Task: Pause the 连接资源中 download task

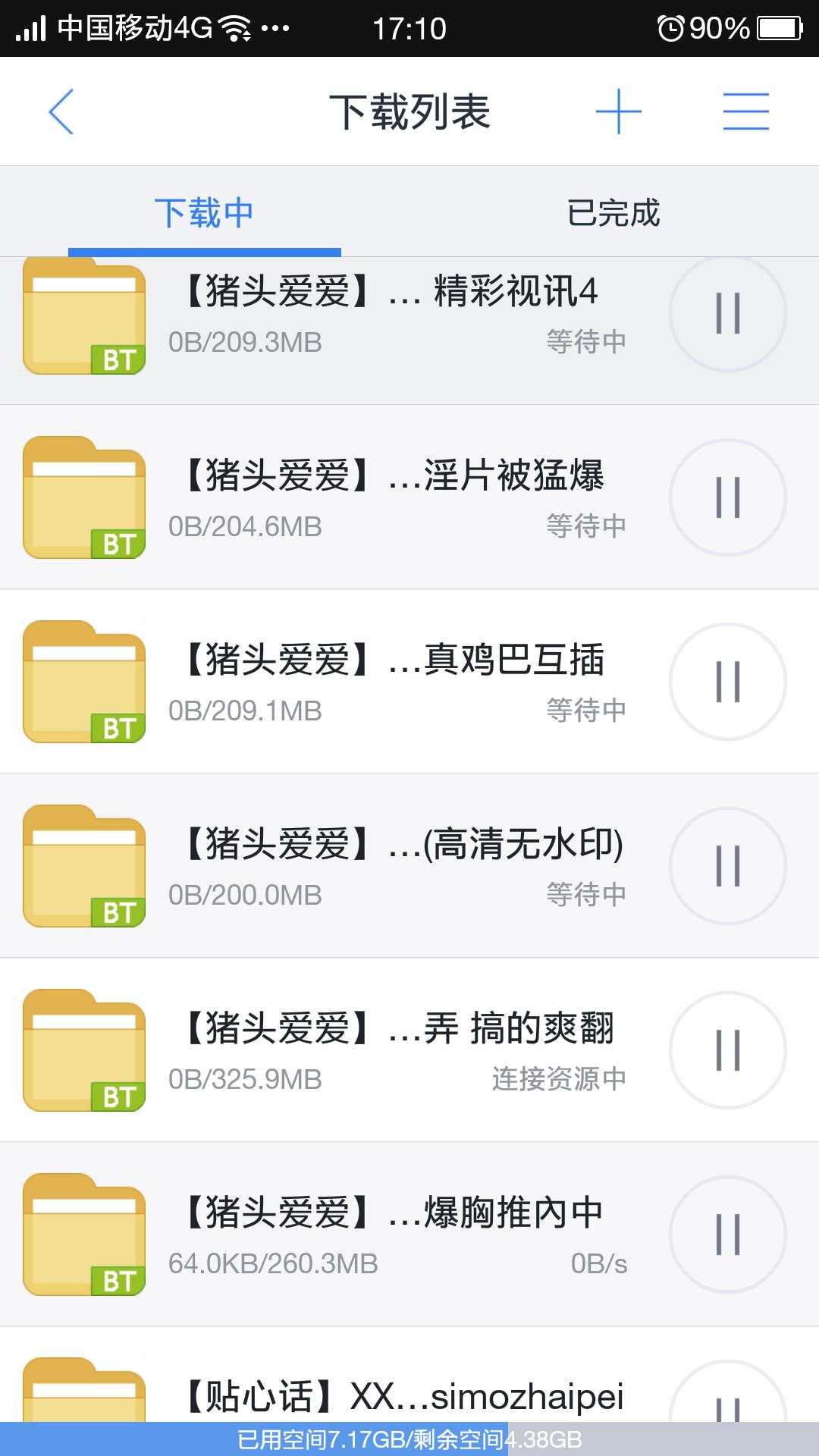Action: 728,1050
